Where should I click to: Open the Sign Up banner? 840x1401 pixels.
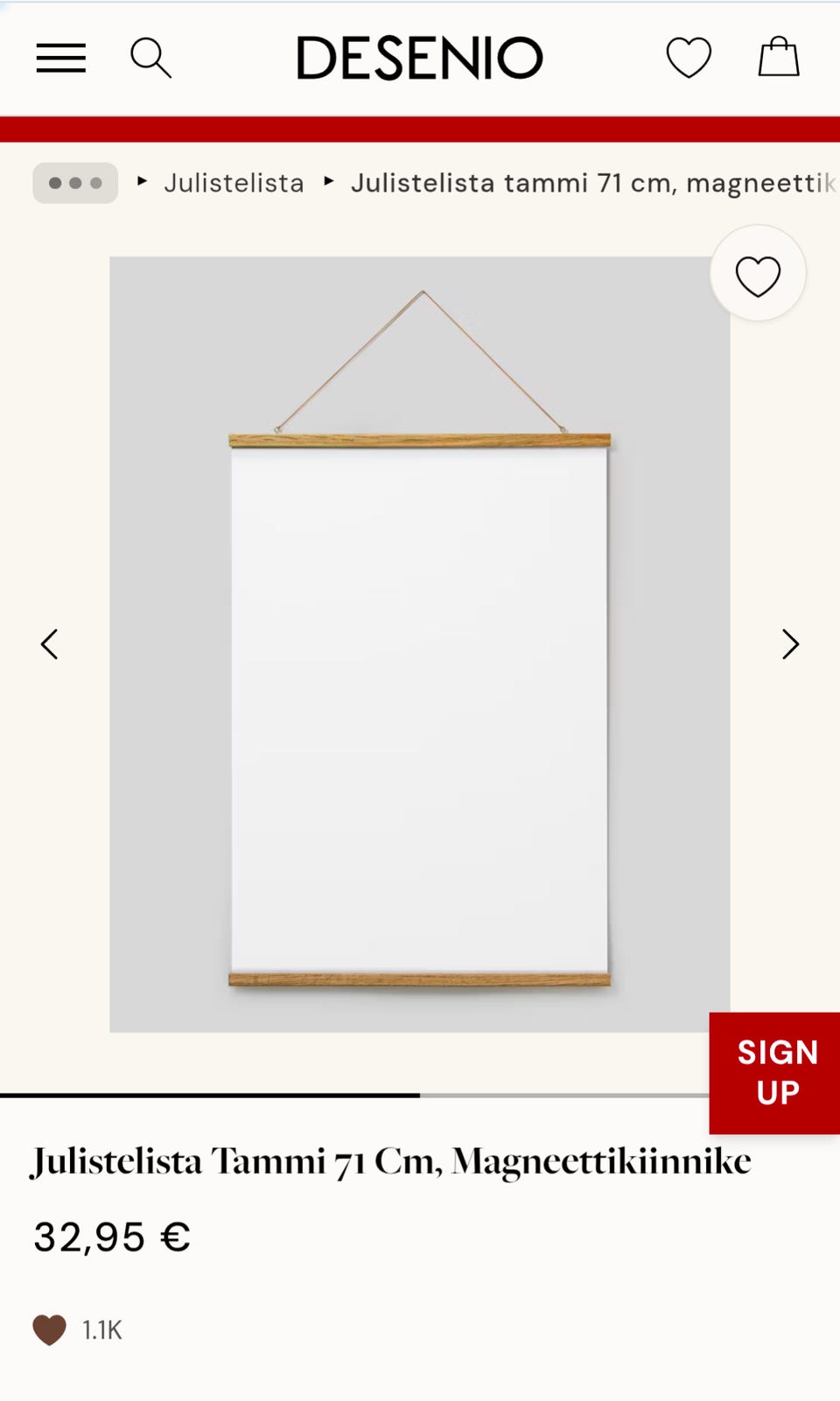click(775, 1072)
